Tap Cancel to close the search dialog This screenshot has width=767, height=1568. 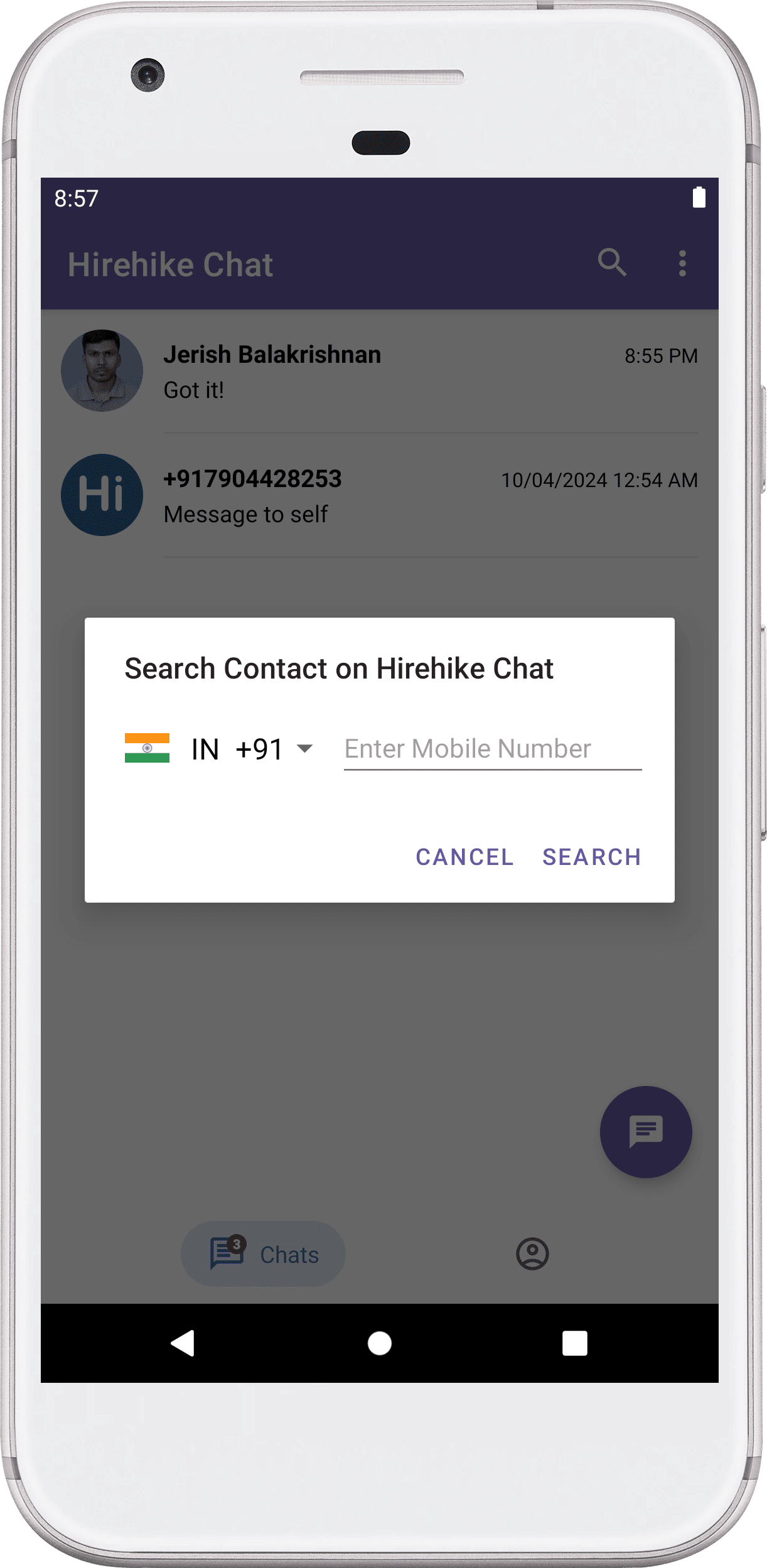click(x=464, y=857)
